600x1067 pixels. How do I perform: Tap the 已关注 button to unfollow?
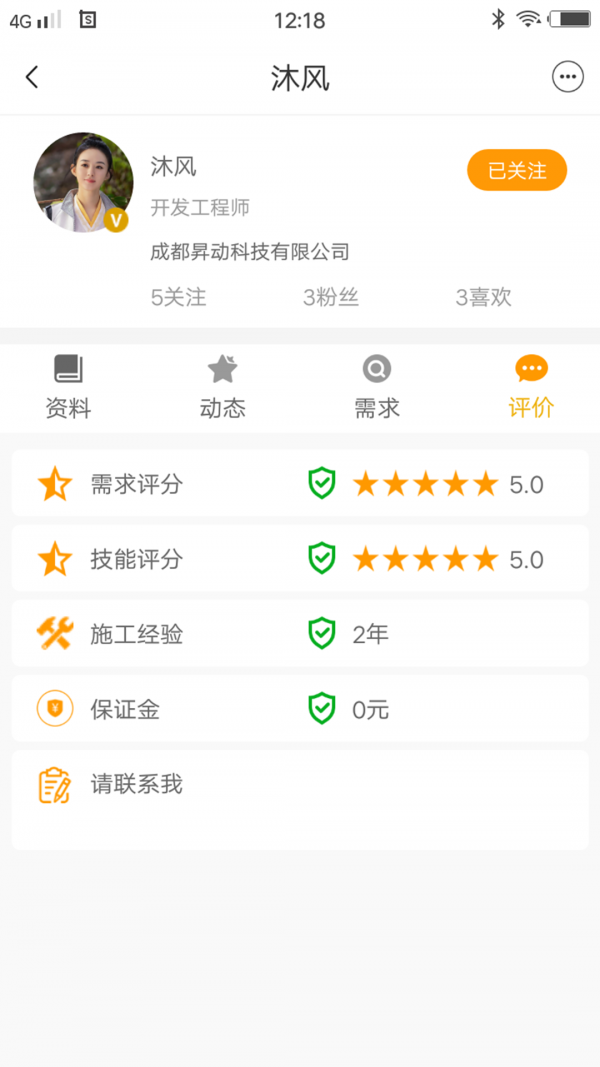pos(517,171)
